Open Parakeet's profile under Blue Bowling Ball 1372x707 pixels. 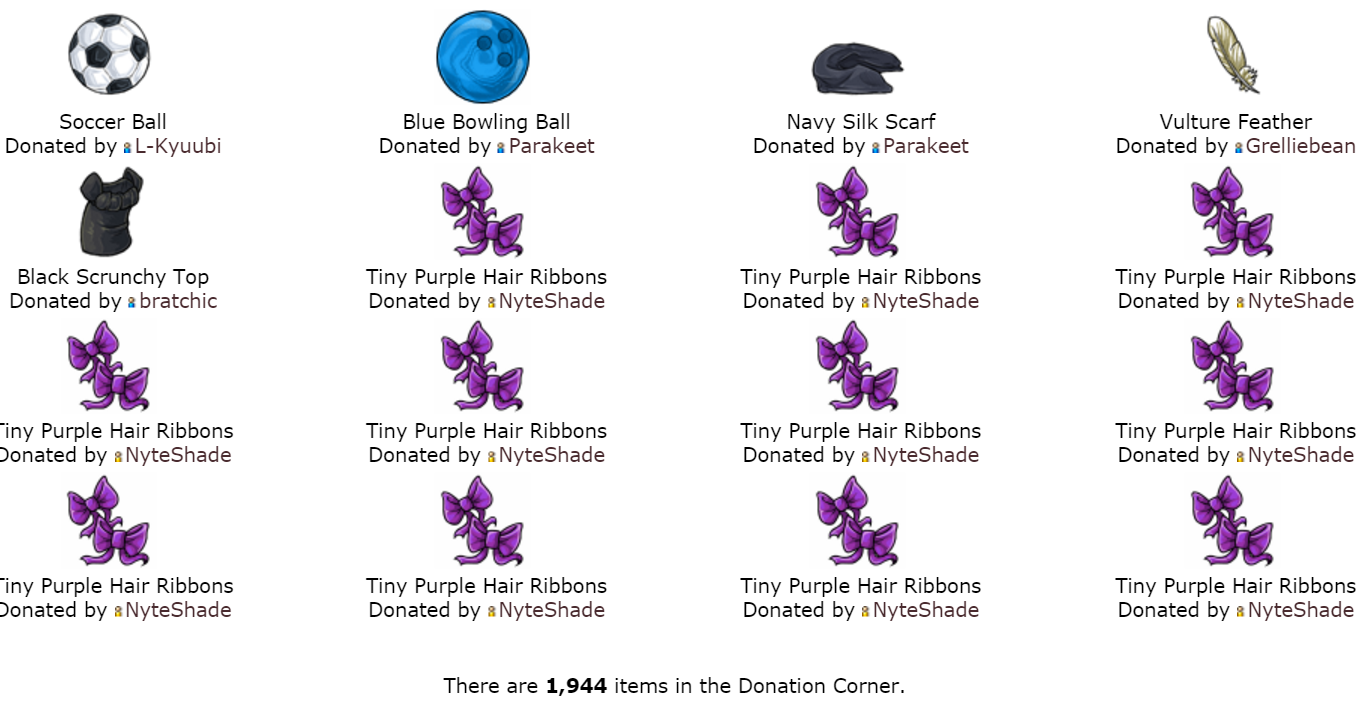coord(551,146)
